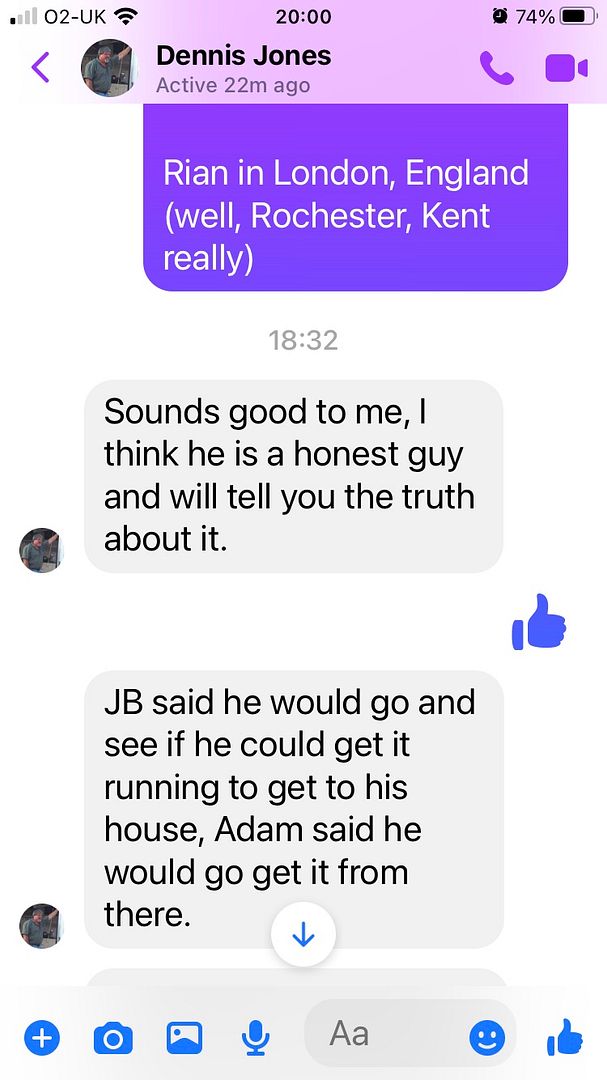The image size is (607, 1080).
Task: Start a voice call with Dennis Jones
Action: (x=496, y=68)
